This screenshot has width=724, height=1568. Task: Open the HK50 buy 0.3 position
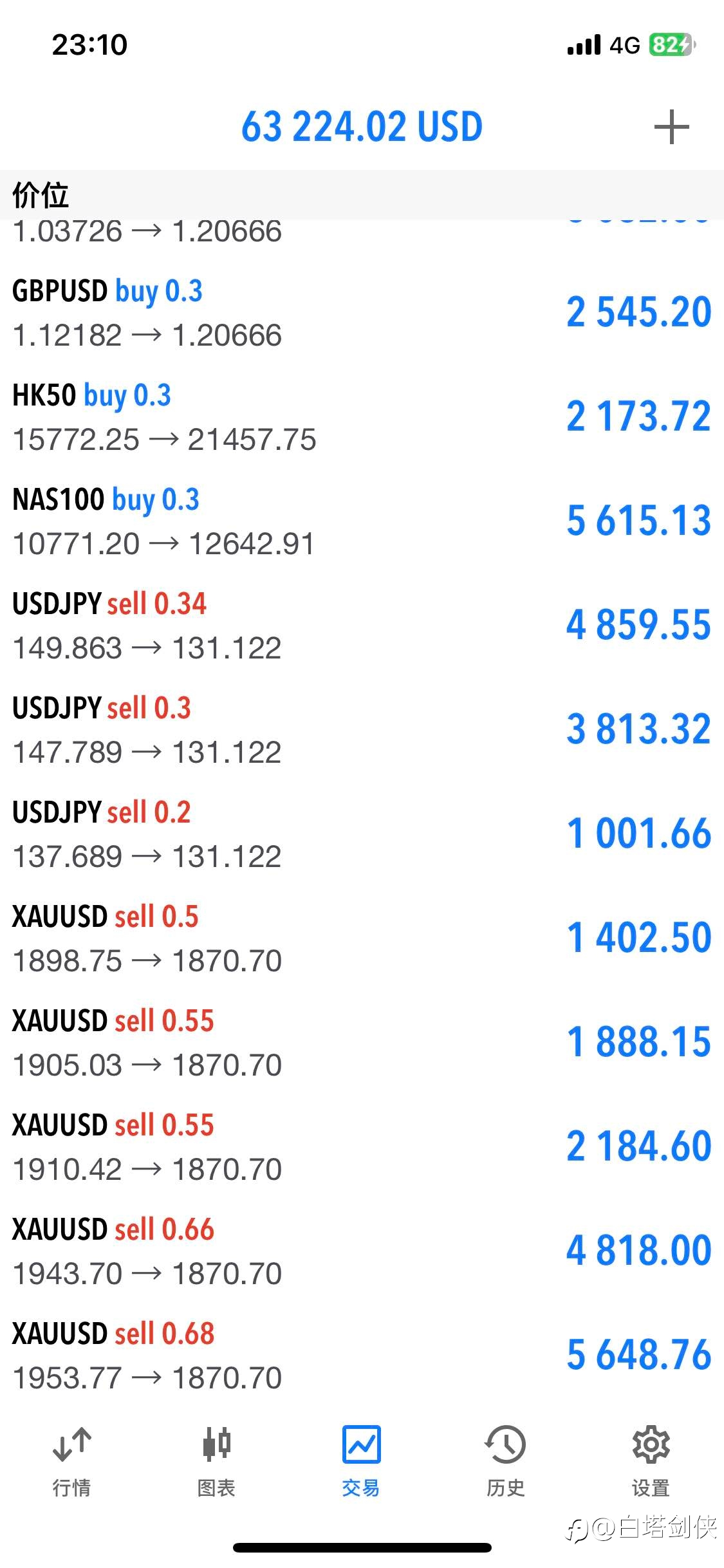coord(362,417)
